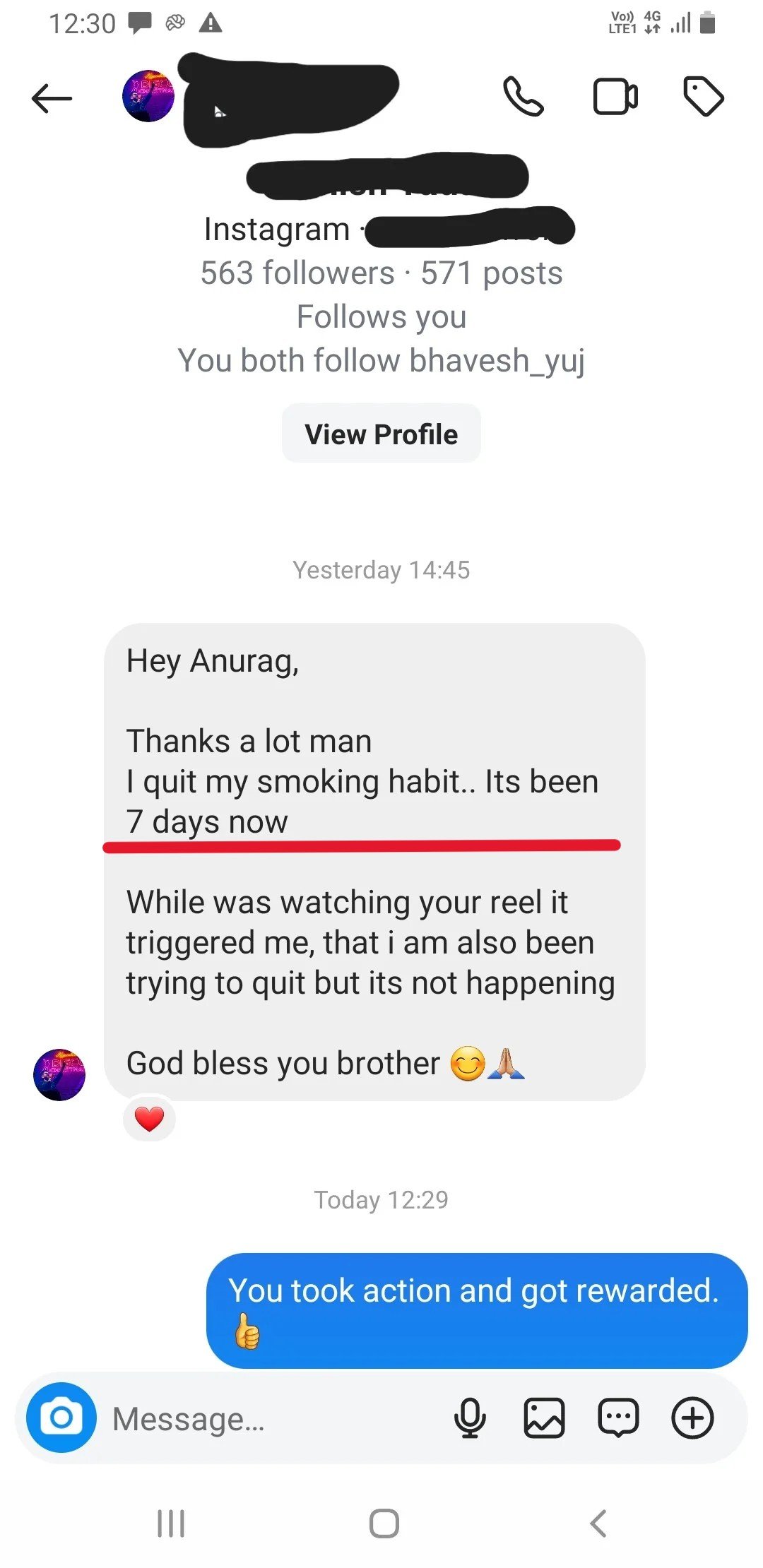Open the saved replies bubble icon
763x1568 pixels.
click(618, 1418)
